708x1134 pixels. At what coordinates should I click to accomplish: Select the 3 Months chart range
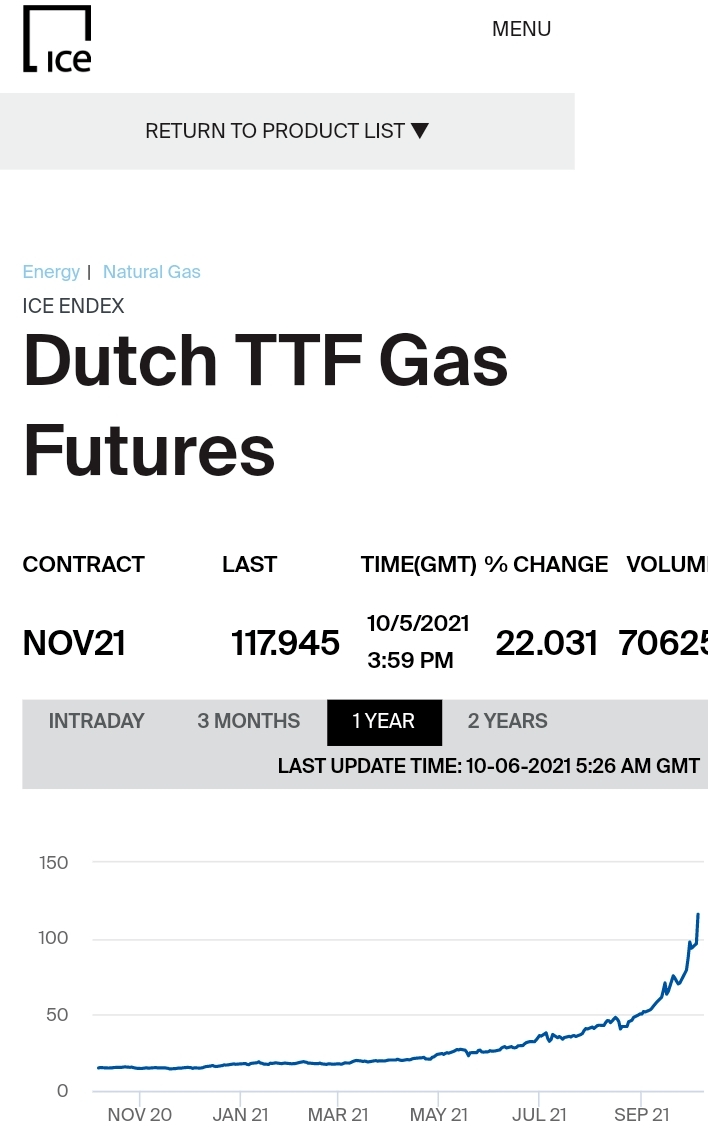[x=249, y=721]
